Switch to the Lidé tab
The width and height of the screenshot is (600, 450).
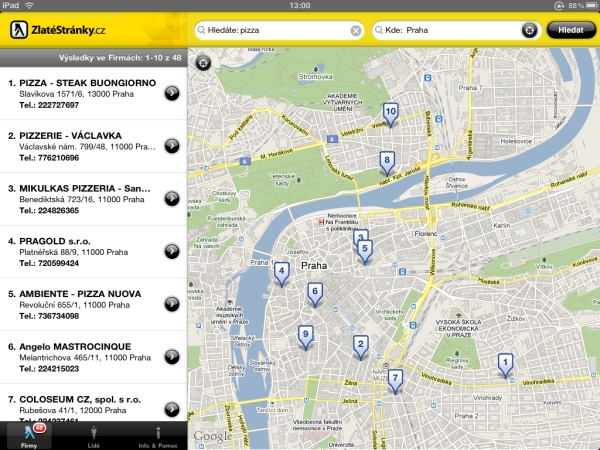pos(94,436)
